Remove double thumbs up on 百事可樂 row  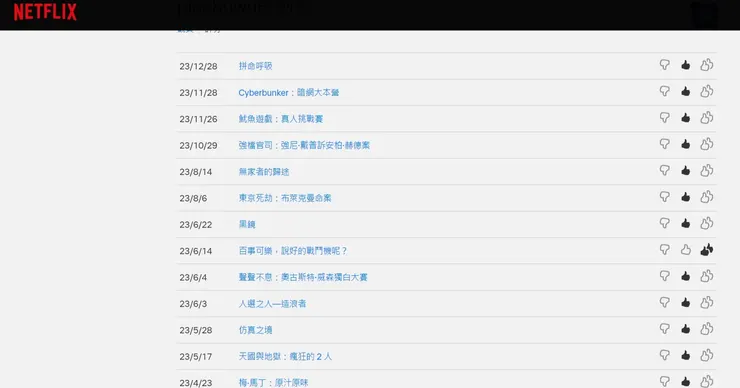pyautogui.click(x=706, y=250)
